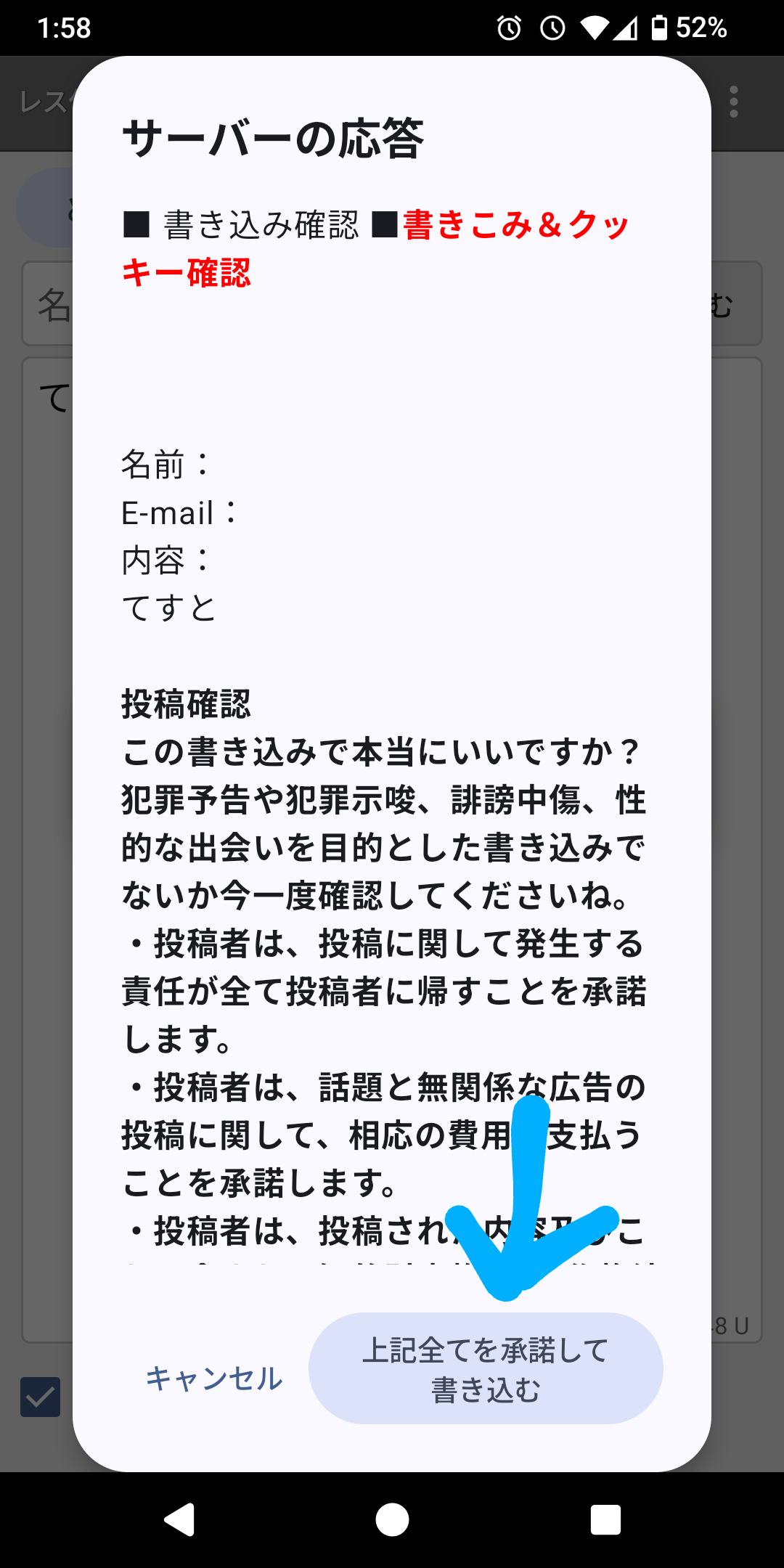Go back with the system back button
Screen dimensions: 784x1568
(x=179, y=1519)
